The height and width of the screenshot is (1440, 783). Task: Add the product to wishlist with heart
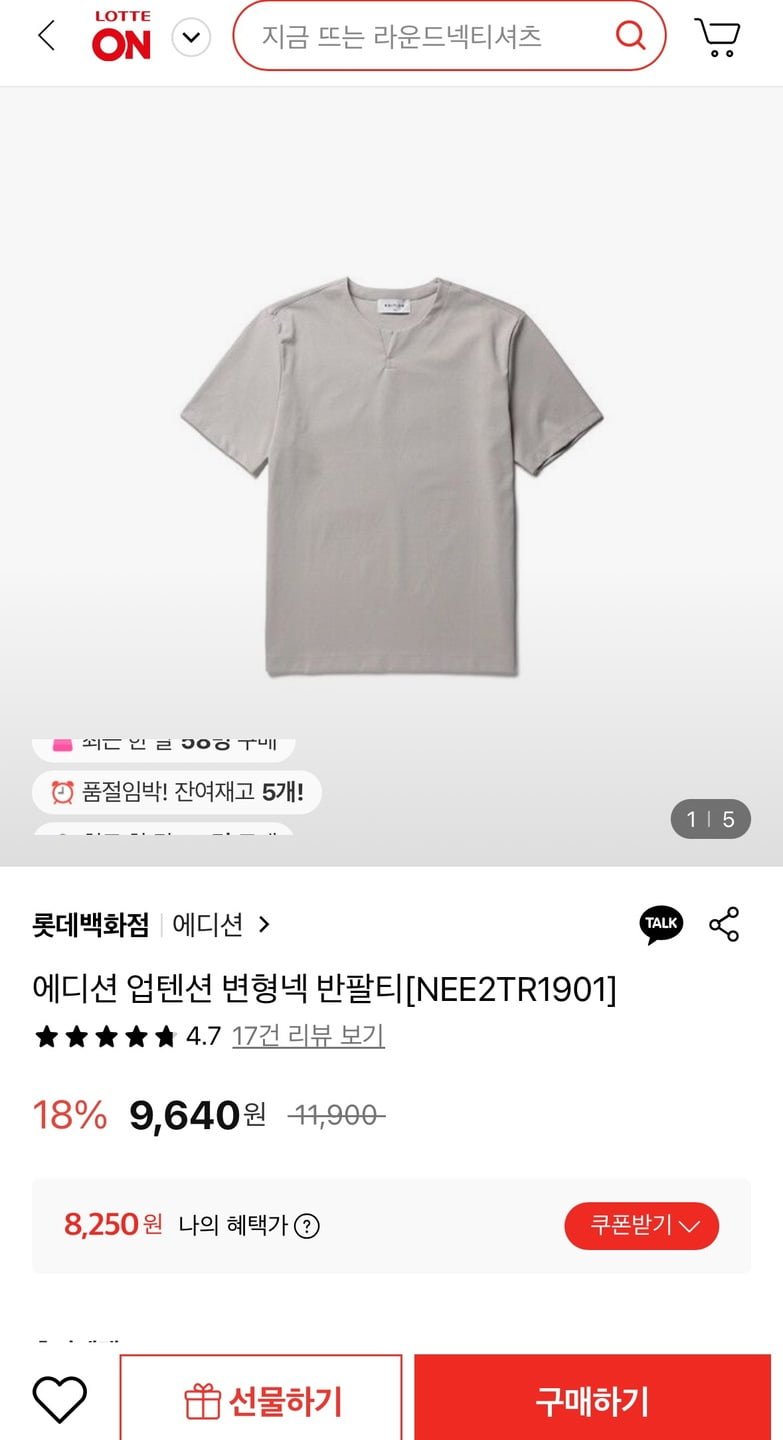(60, 1399)
